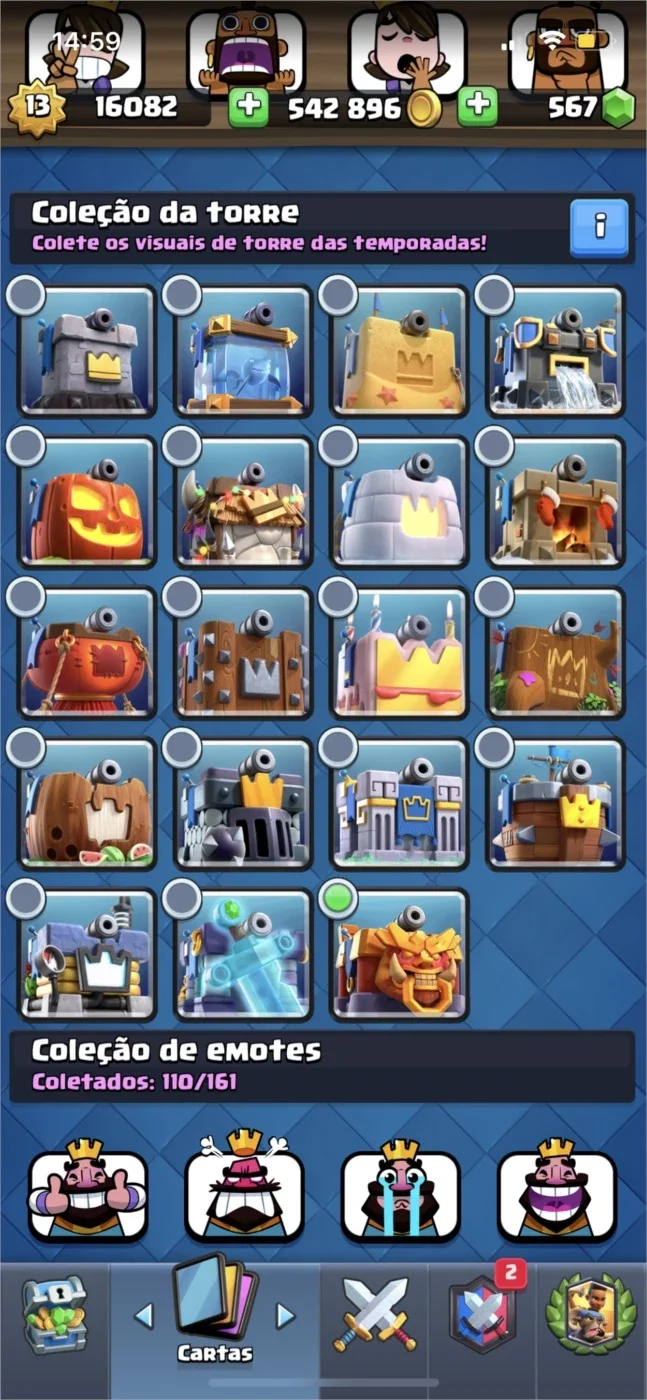
Task: Select the pumpkin jack-o'-lantern tower skin
Action: pyautogui.click(x=88, y=501)
